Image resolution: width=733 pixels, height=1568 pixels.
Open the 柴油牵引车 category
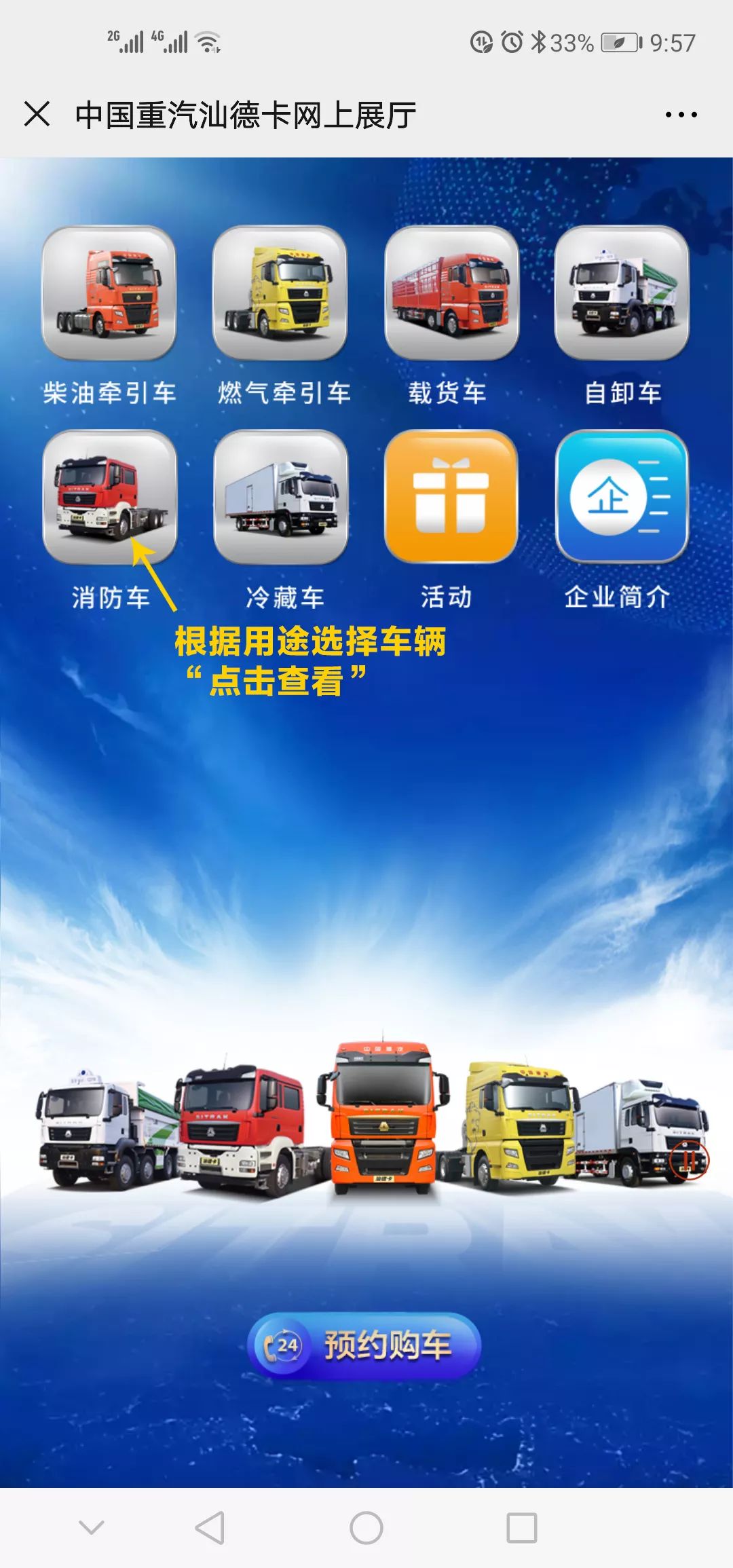109,293
